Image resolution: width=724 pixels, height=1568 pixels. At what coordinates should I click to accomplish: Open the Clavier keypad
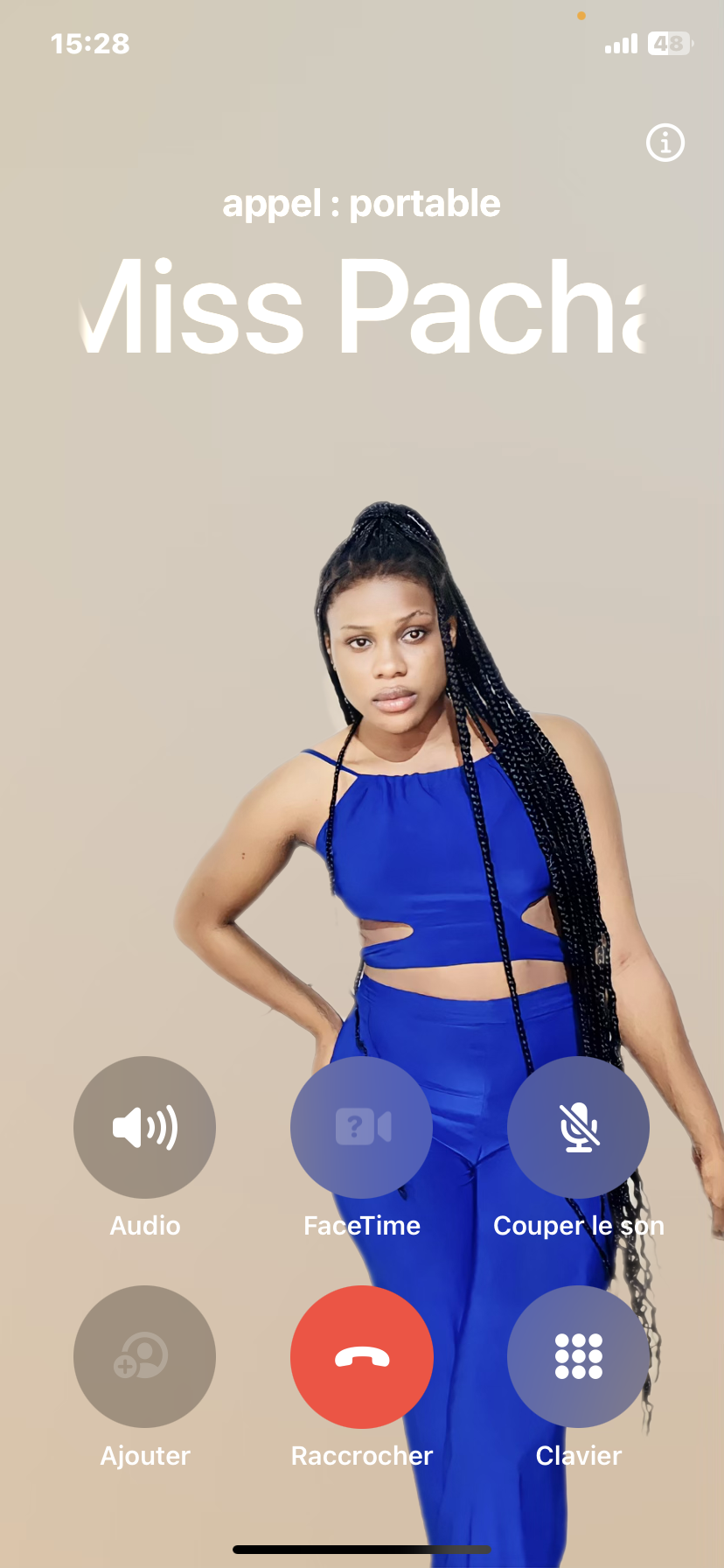tap(578, 1356)
